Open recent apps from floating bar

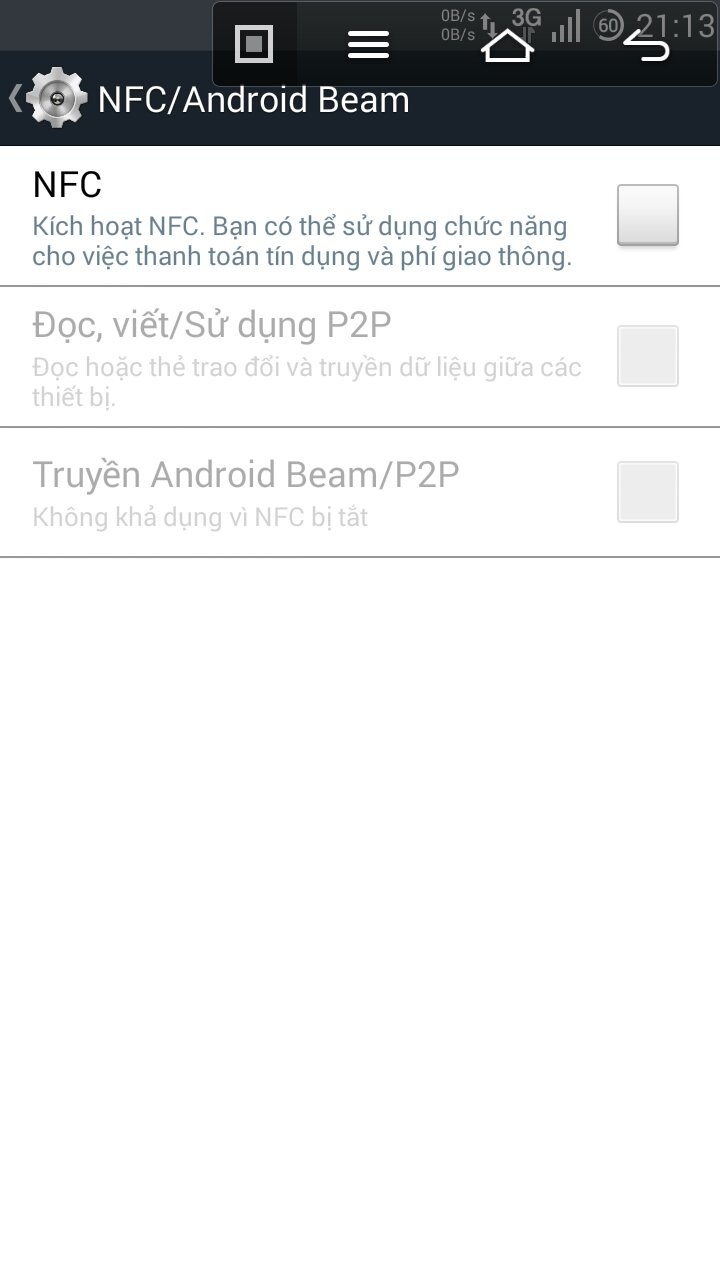tap(254, 44)
